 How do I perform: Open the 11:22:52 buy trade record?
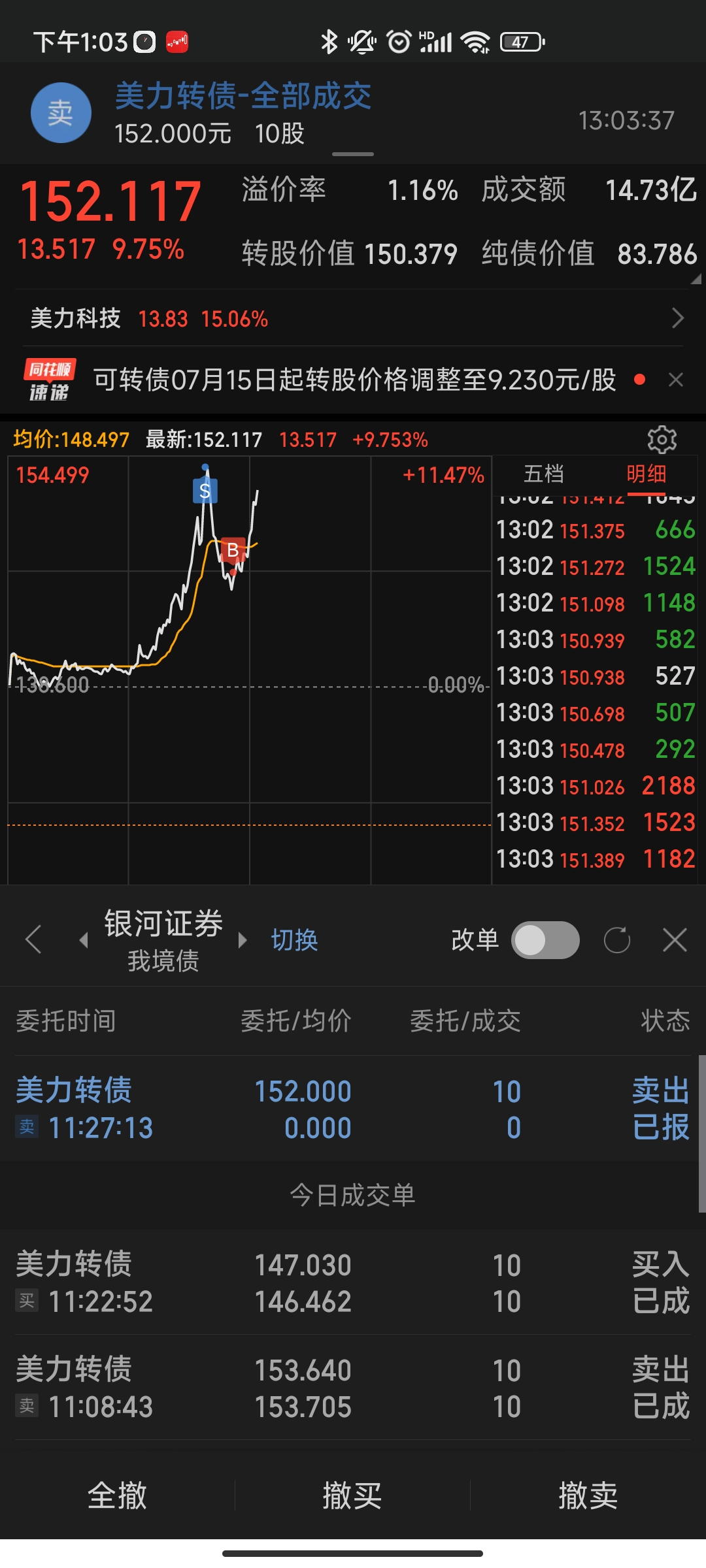coord(353,1283)
